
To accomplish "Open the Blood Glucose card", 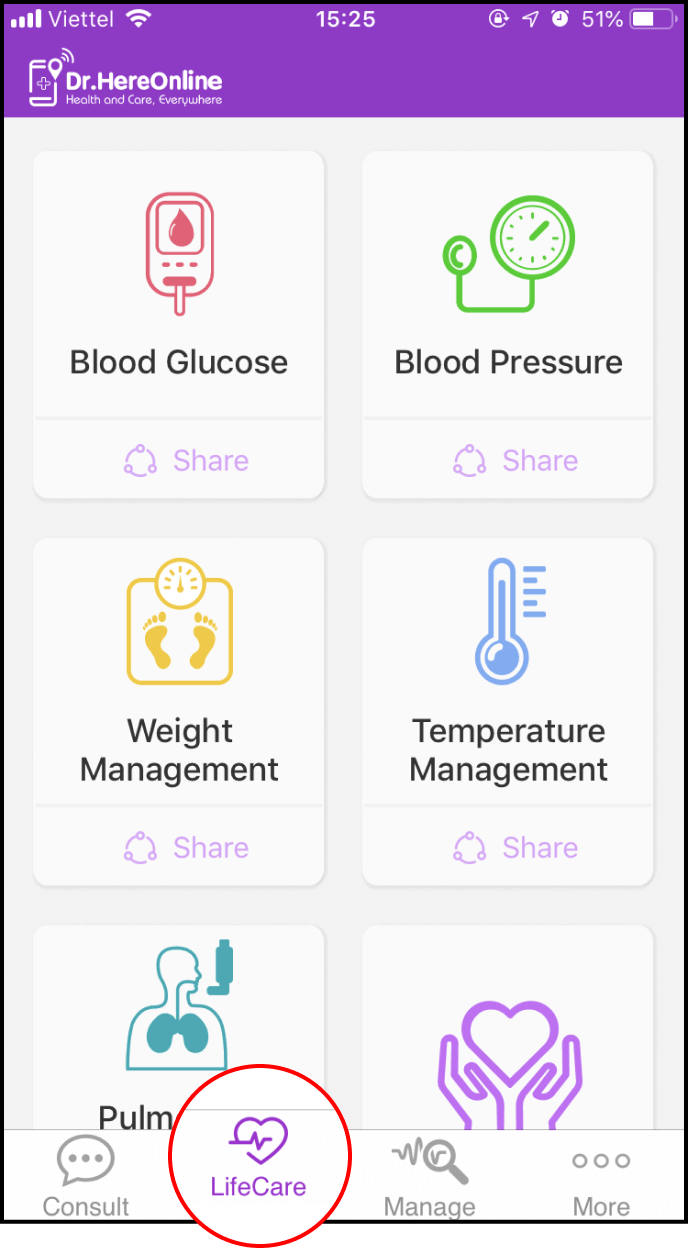I will 179,285.
